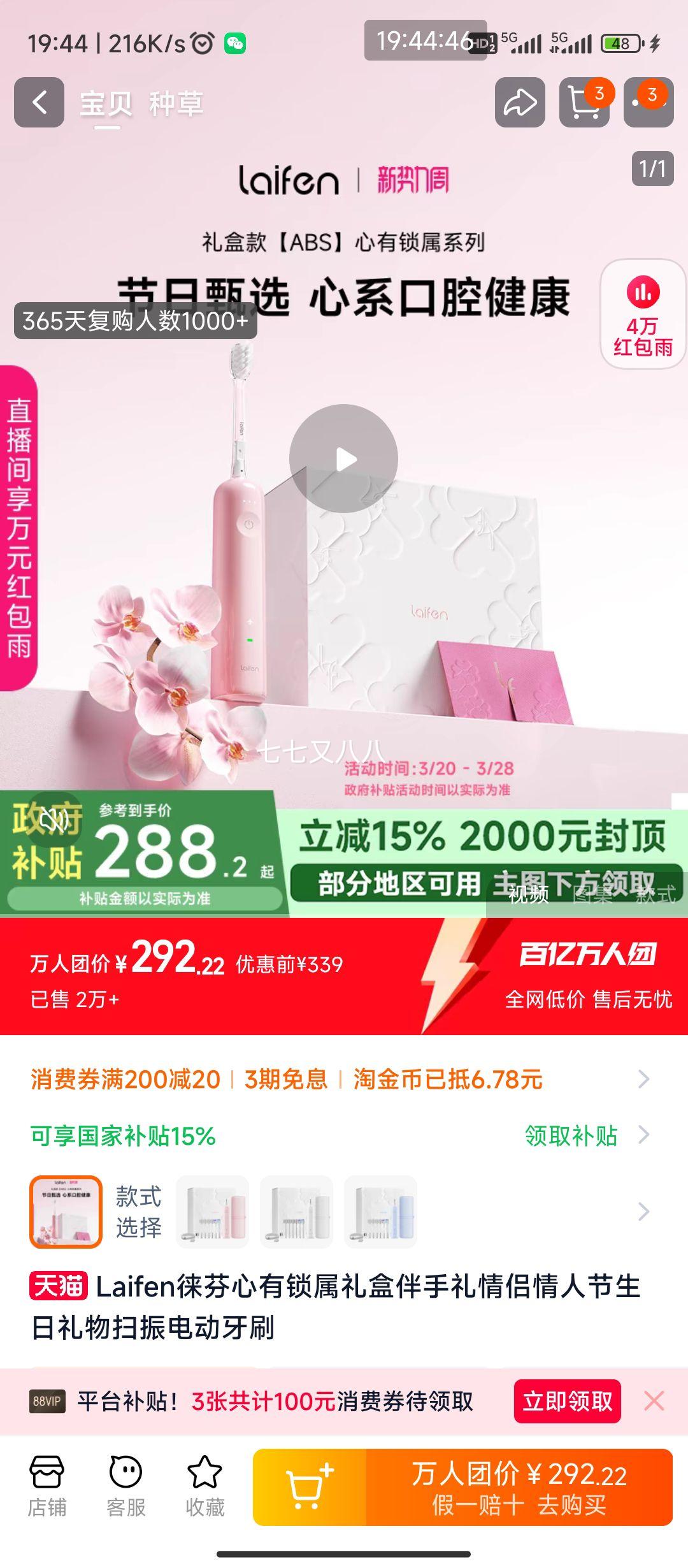Image resolution: width=688 pixels, height=1568 pixels.
Task: Open the overflow menu
Action: click(648, 103)
